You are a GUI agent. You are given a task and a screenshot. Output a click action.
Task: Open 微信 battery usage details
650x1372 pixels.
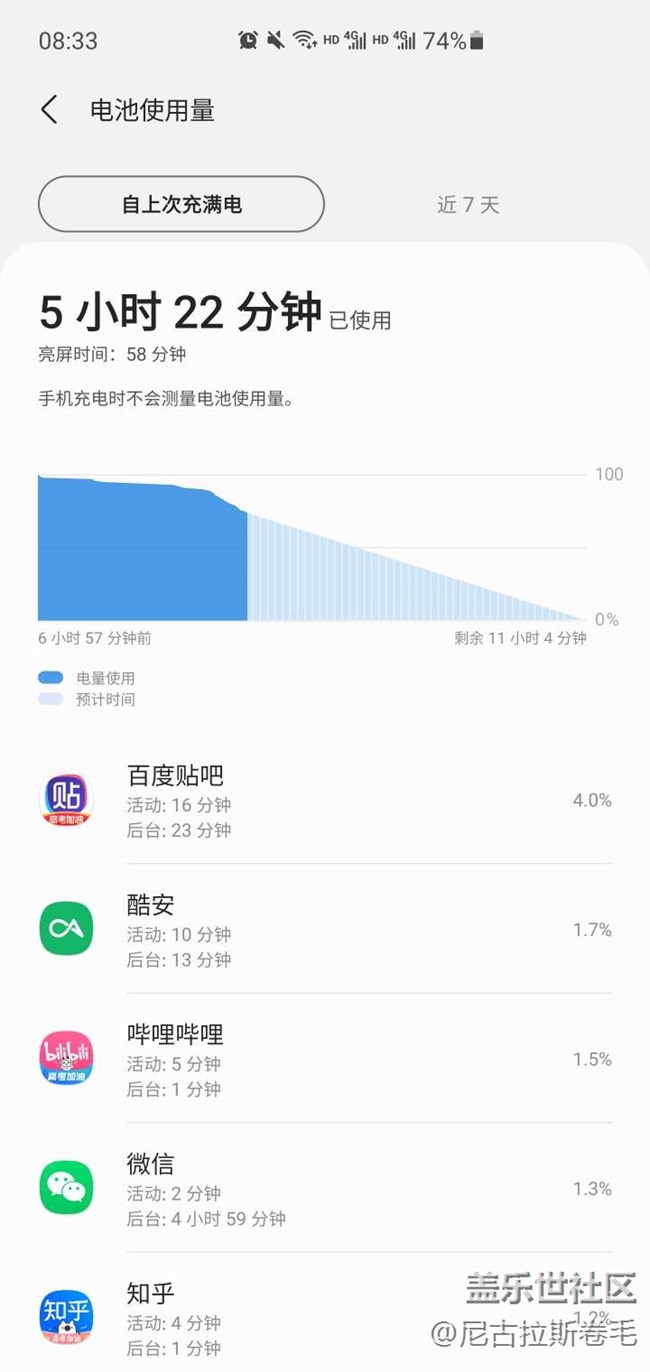pos(325,1189)
